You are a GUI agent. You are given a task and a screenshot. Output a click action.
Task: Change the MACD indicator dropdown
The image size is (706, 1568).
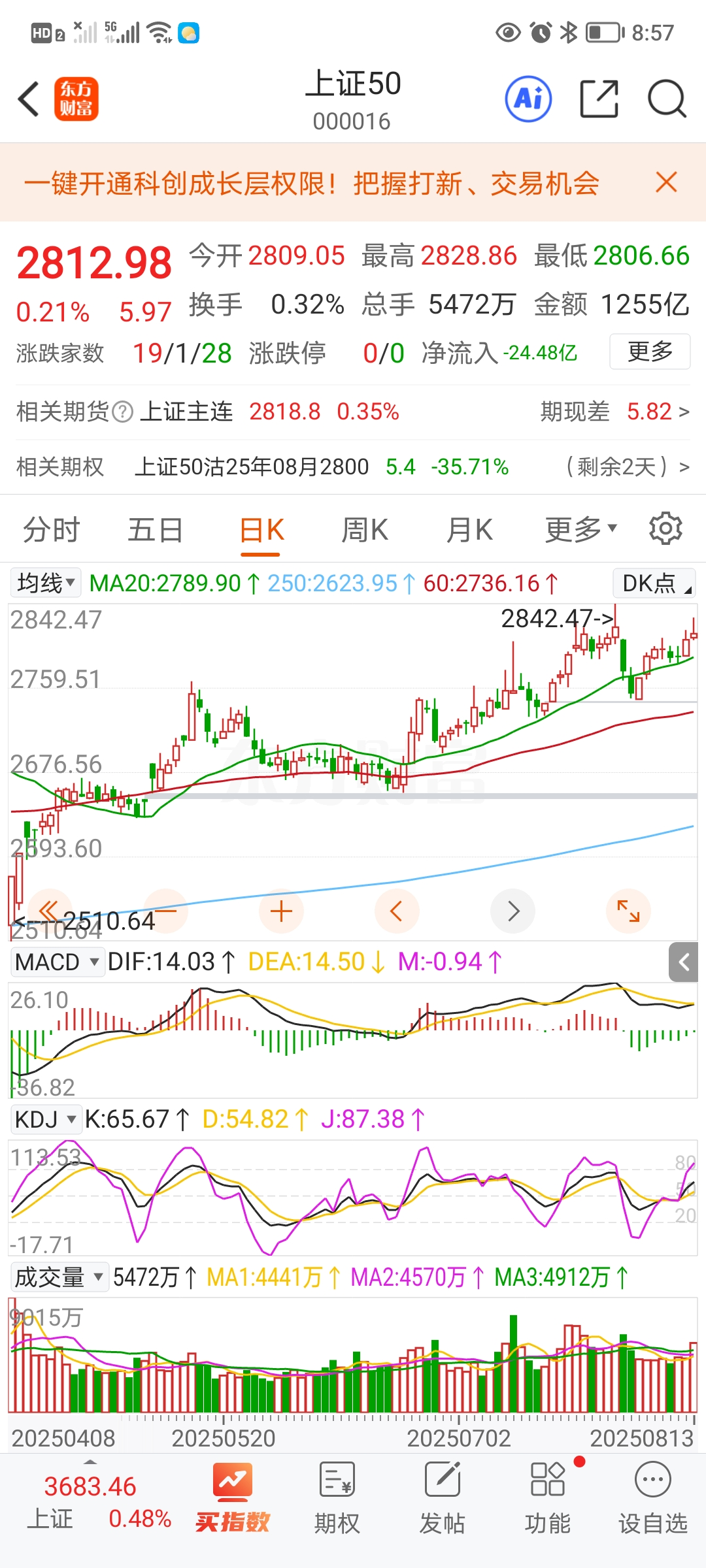tap(58, 962)
